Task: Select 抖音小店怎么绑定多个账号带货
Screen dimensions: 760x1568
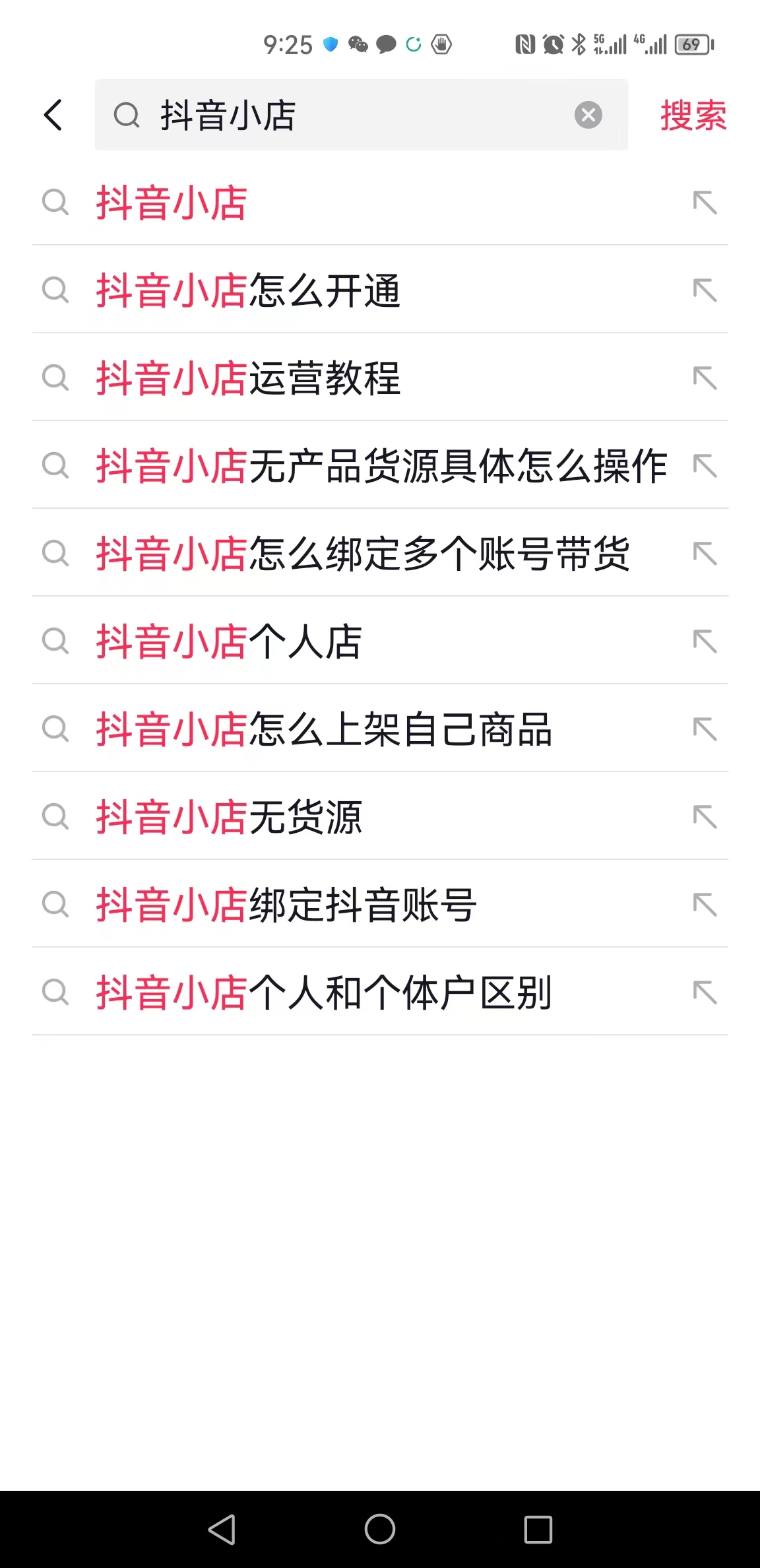Action: [x=380, y=553]
